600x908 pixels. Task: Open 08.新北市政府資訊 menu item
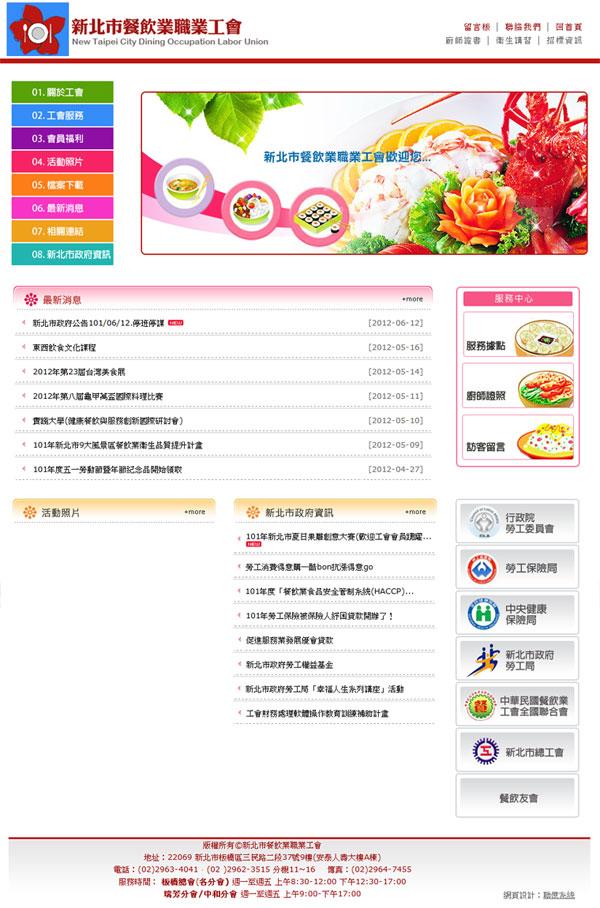62,255
